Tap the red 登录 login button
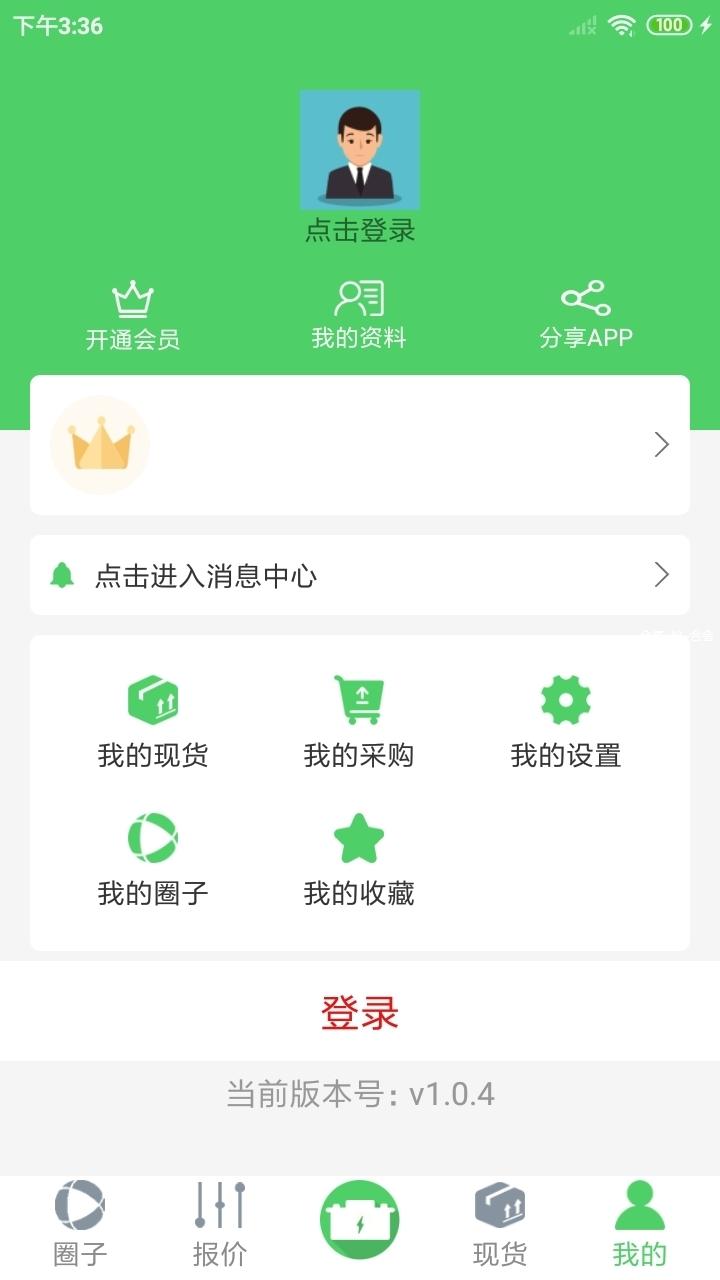720x1280 pixels. pos(360,1013)
